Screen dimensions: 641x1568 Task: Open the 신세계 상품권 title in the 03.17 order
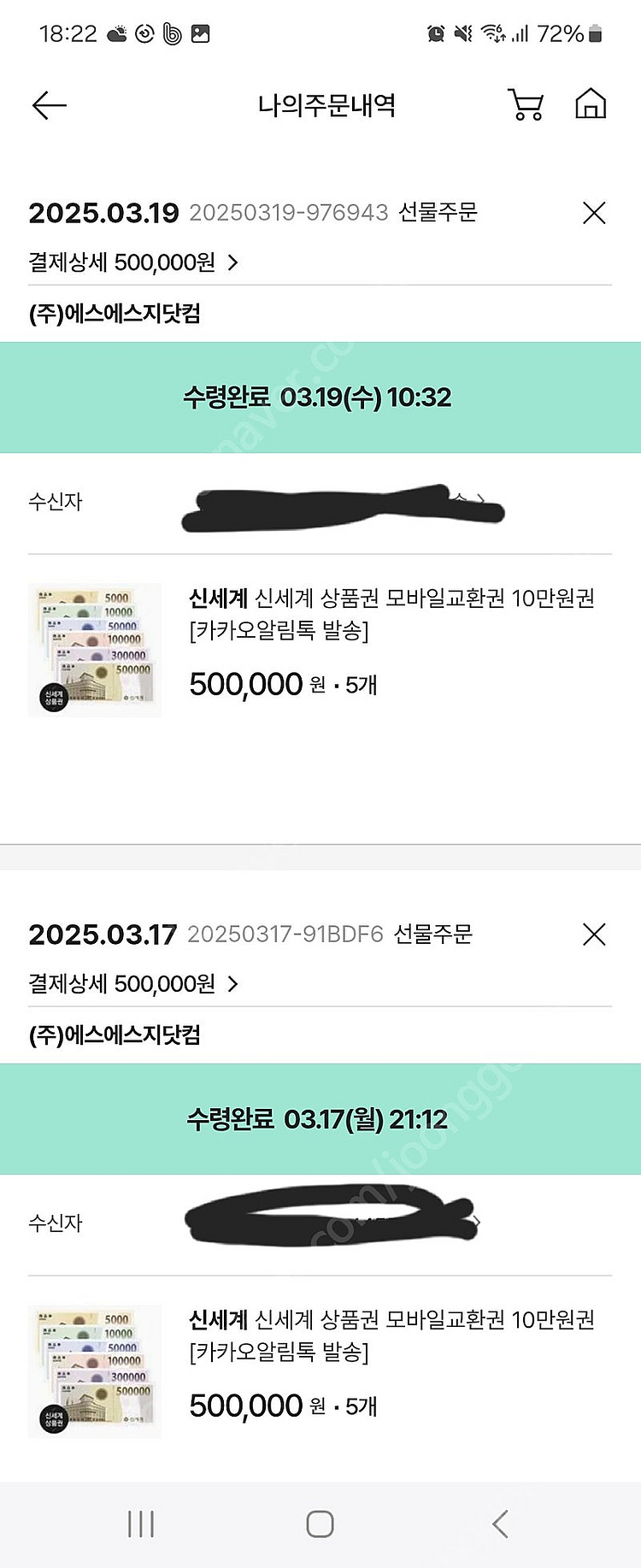391,1335
